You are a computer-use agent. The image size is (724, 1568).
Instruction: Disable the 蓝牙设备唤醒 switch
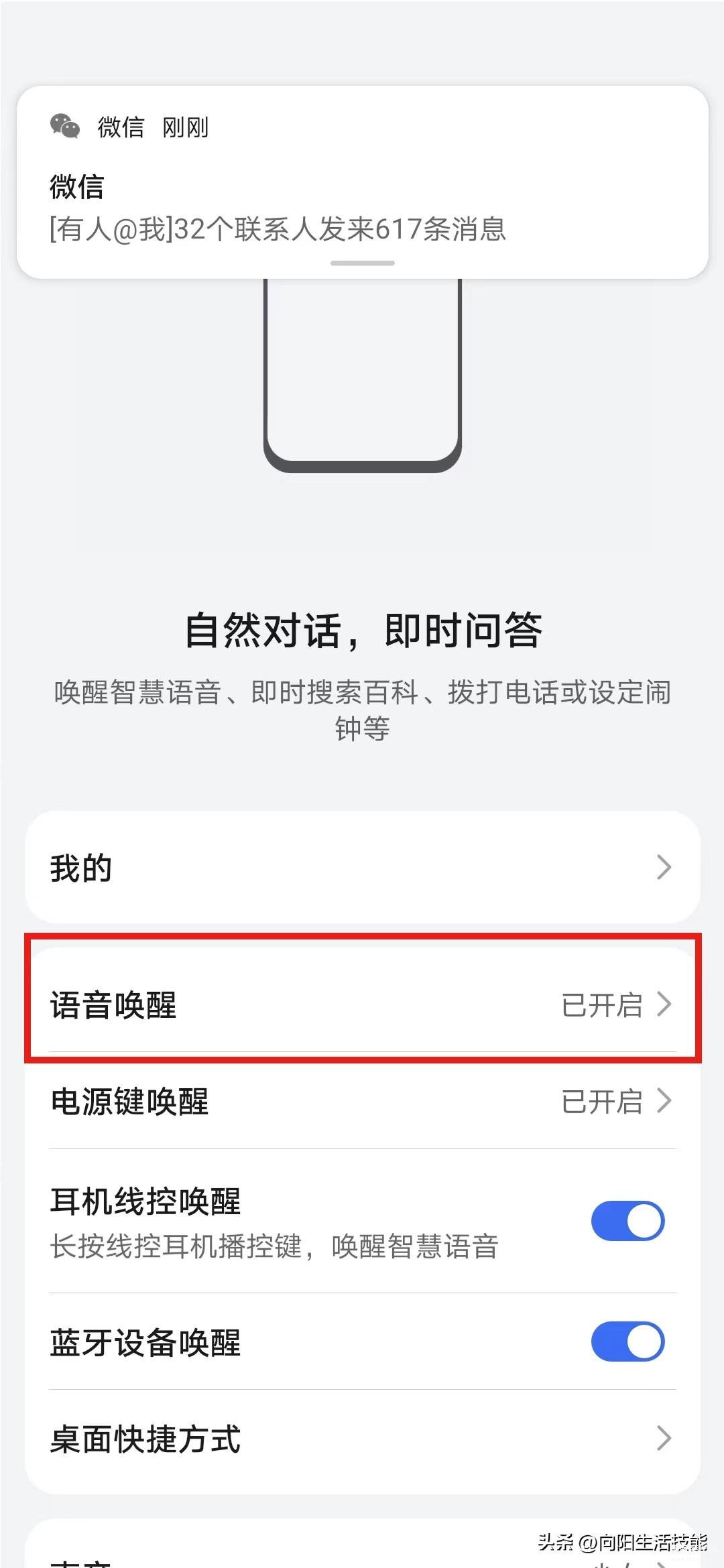coord(627,1342)
